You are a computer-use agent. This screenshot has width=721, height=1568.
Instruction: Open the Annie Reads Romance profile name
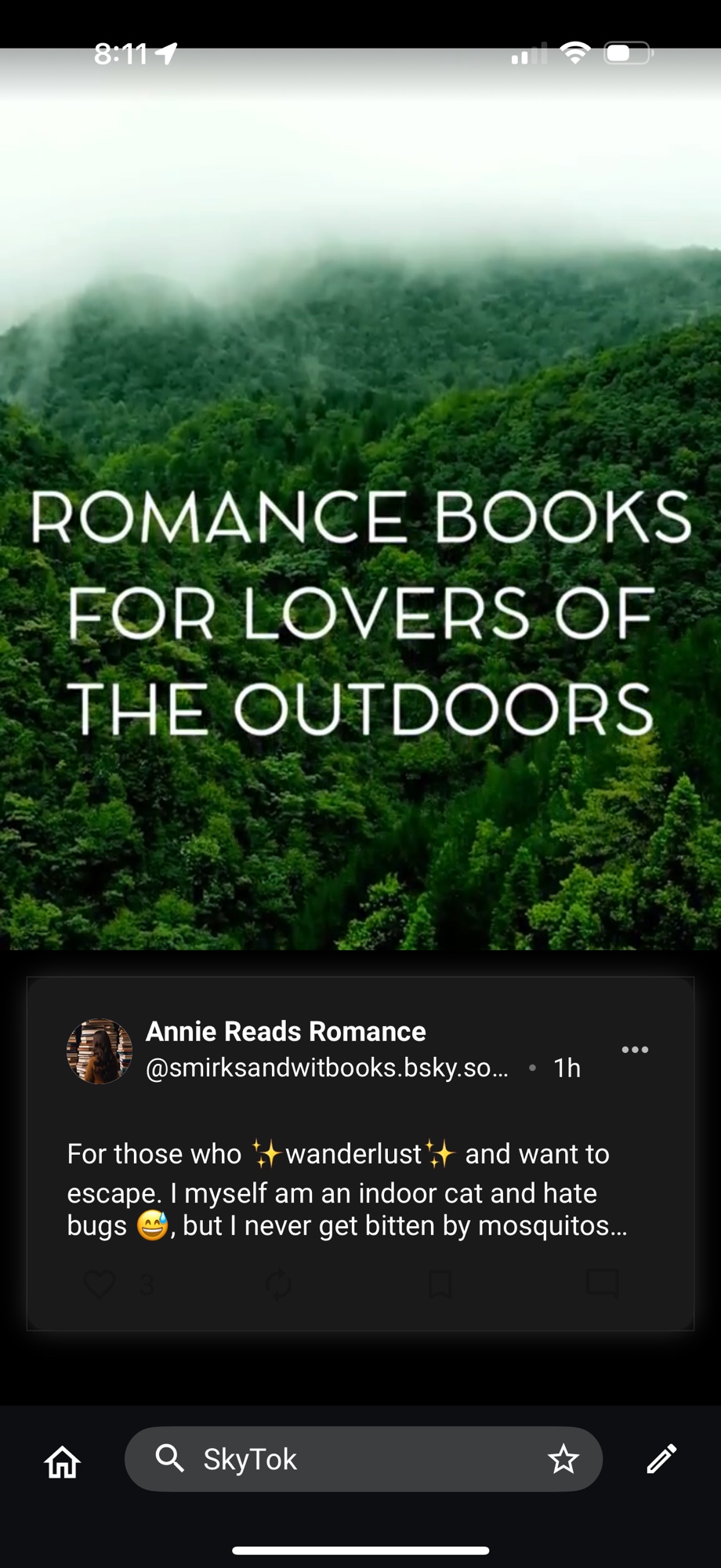tap(286, 1031)
